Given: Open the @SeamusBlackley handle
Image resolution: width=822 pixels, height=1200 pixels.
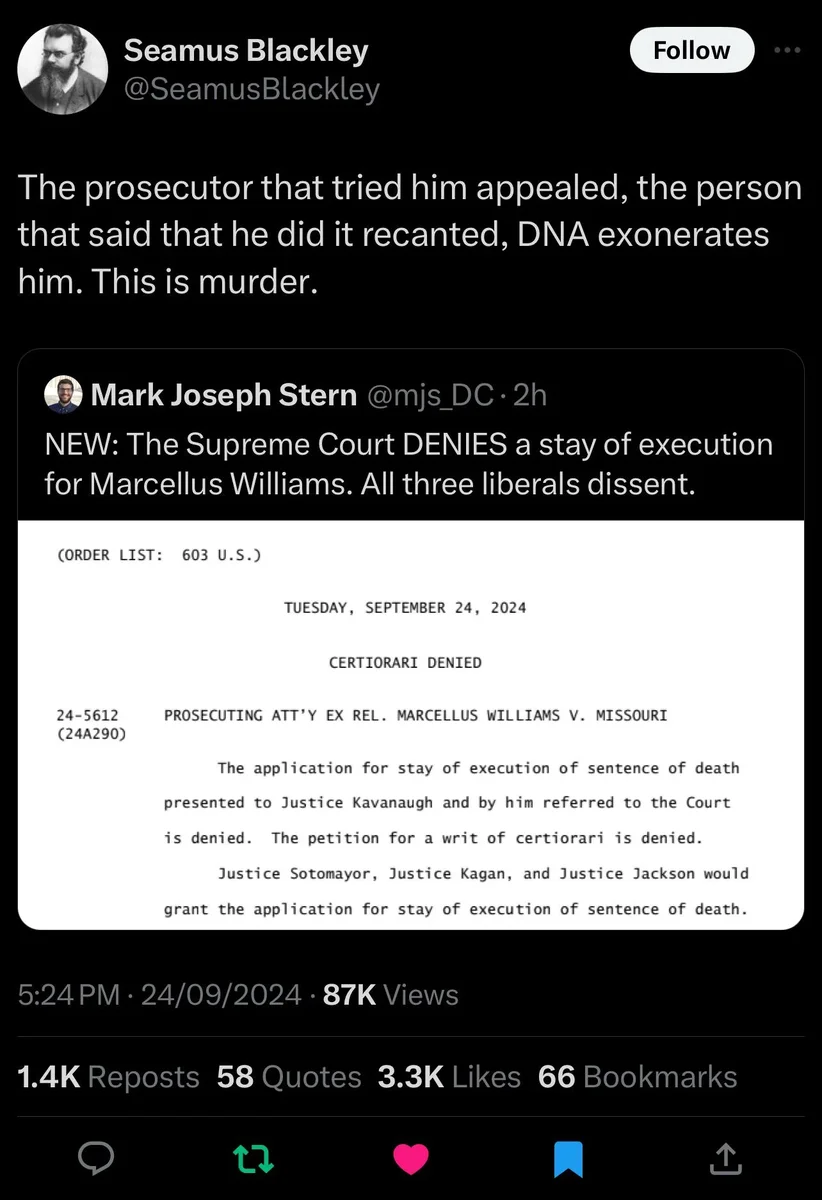Looking at the screenshot, I should [252, 90].
